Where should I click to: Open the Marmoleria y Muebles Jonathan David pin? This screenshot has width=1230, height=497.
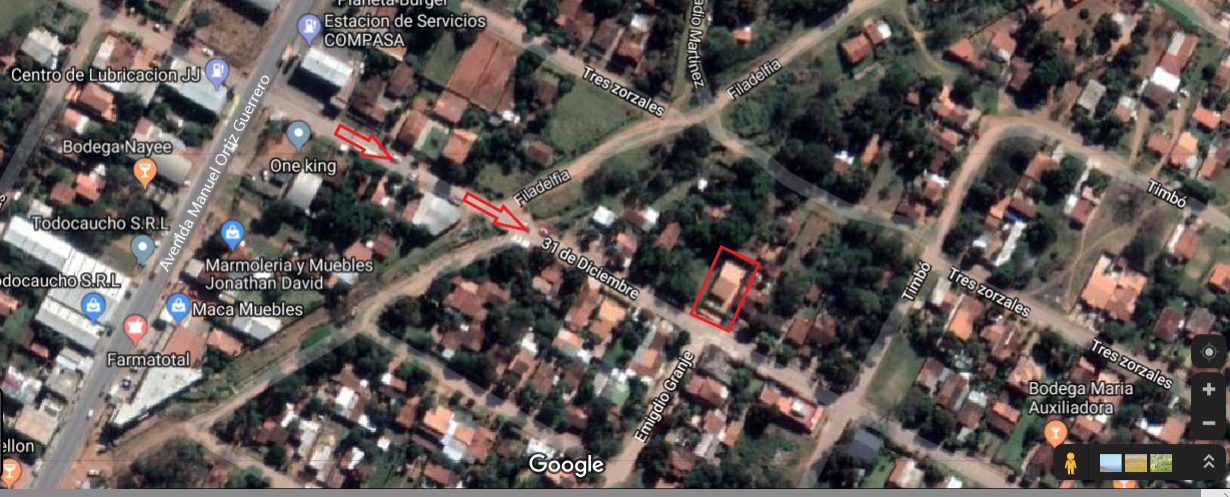233,235
